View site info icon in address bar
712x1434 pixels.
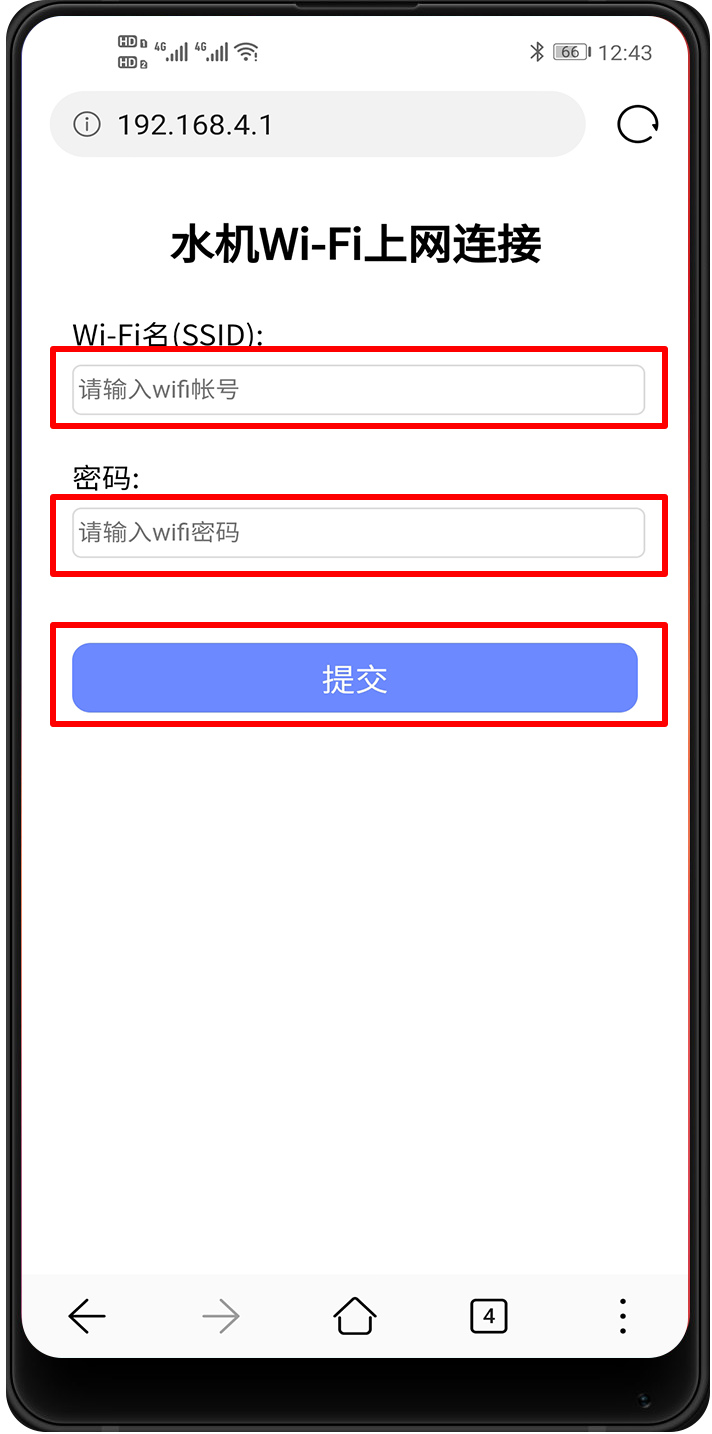pyautogui.click(x=88, y=125)
